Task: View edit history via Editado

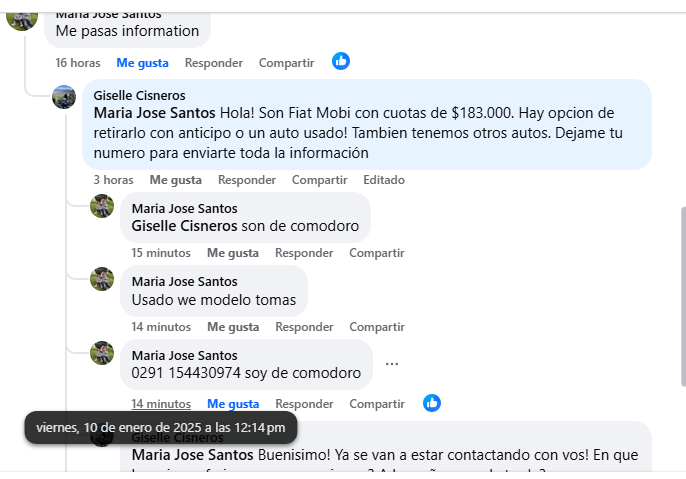Action: [x=384, y=180]
